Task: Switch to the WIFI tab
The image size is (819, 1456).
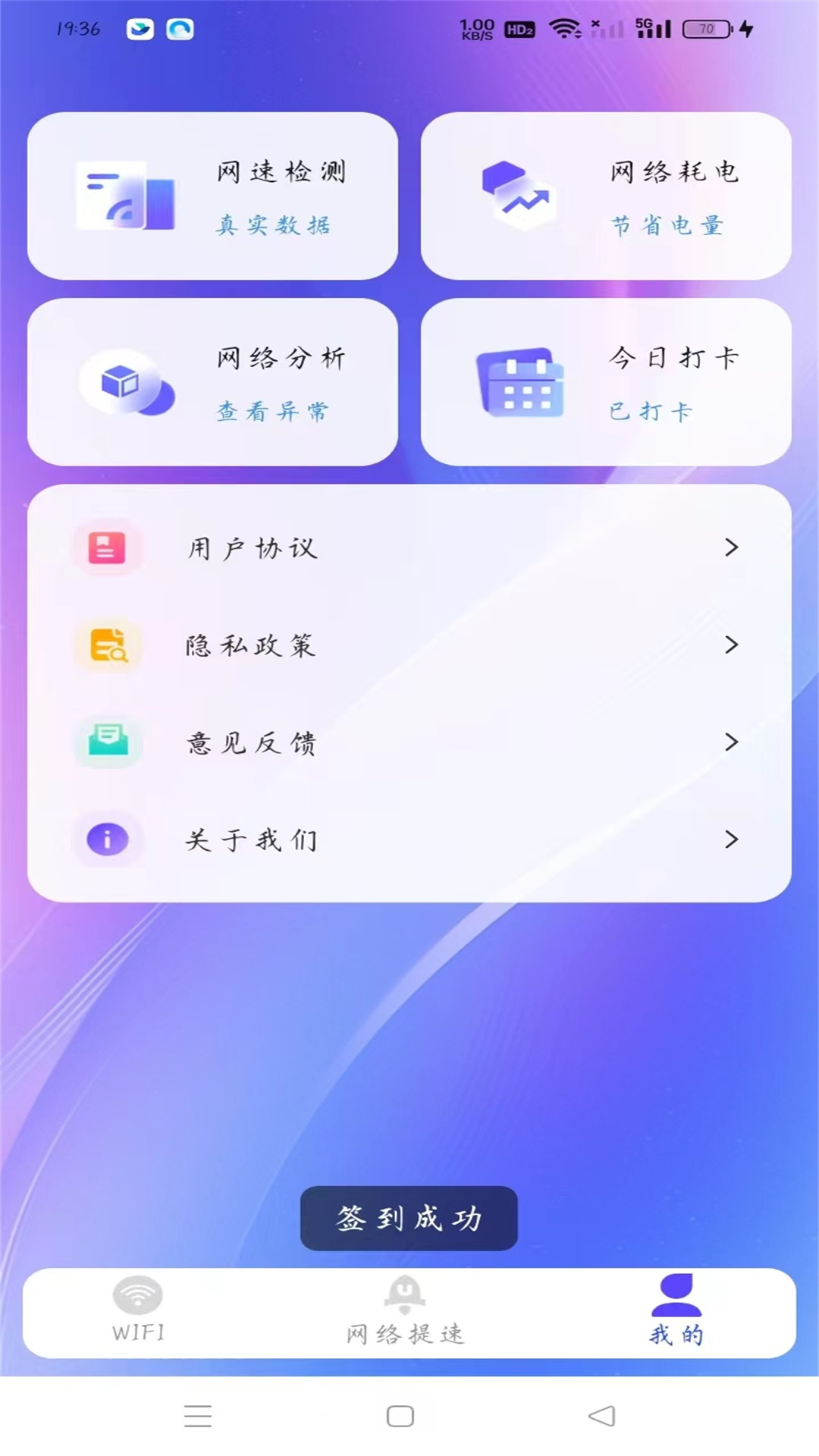Action: tap(138, 1312)
